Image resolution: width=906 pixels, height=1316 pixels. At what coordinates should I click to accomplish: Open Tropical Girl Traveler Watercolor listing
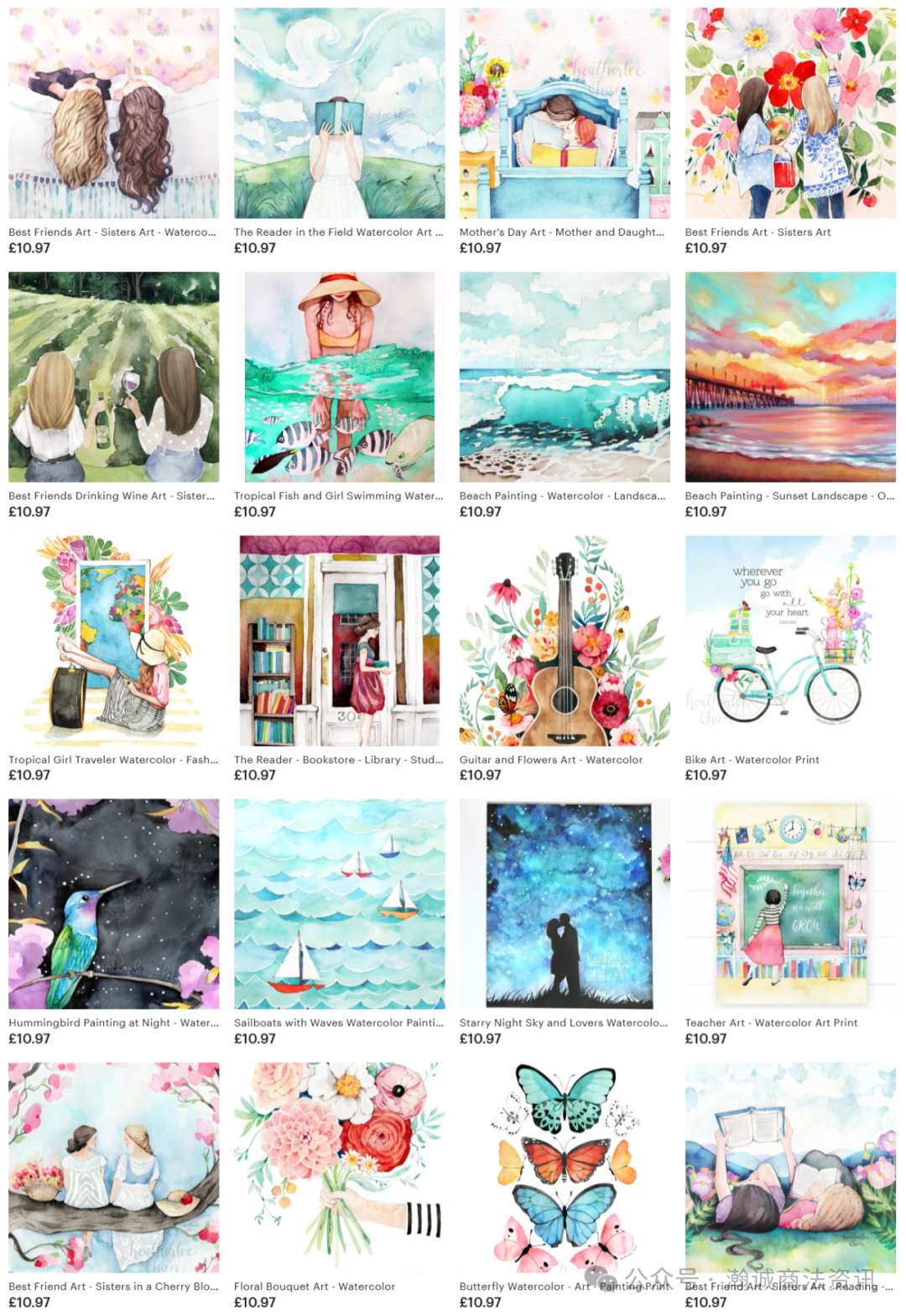[113, 641]
